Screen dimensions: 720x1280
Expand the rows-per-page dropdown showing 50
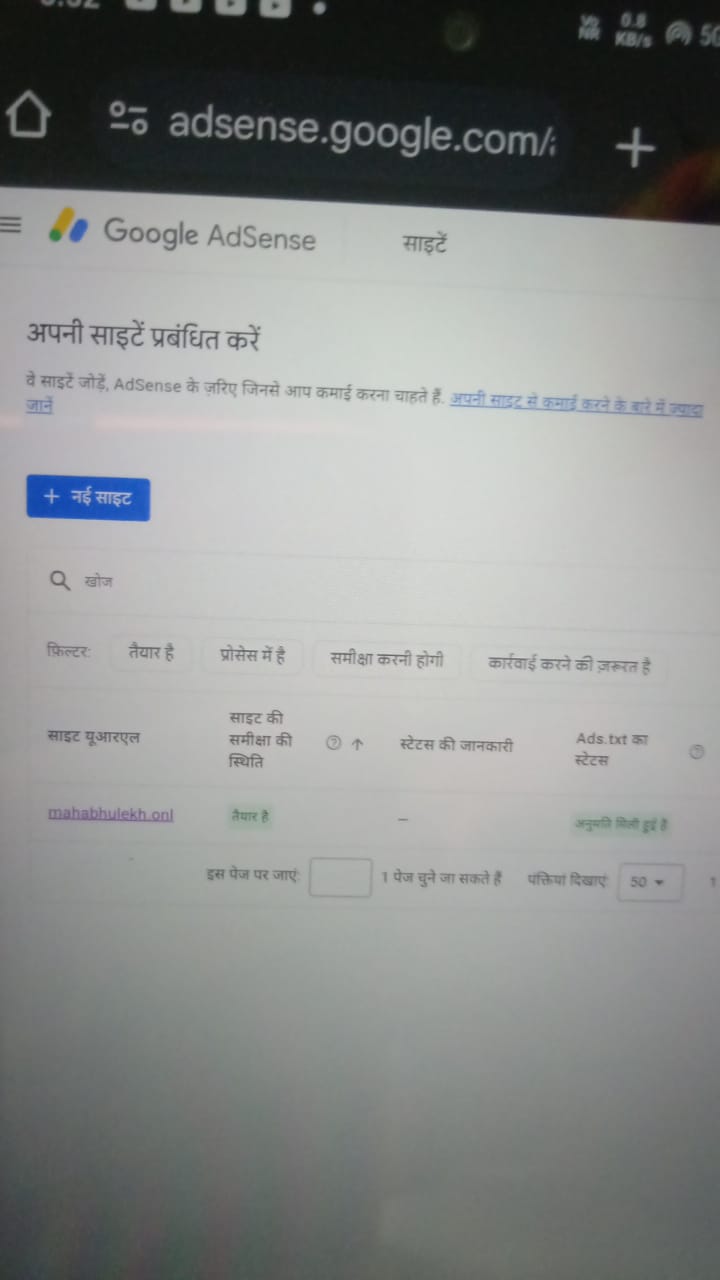coord(650,882)
